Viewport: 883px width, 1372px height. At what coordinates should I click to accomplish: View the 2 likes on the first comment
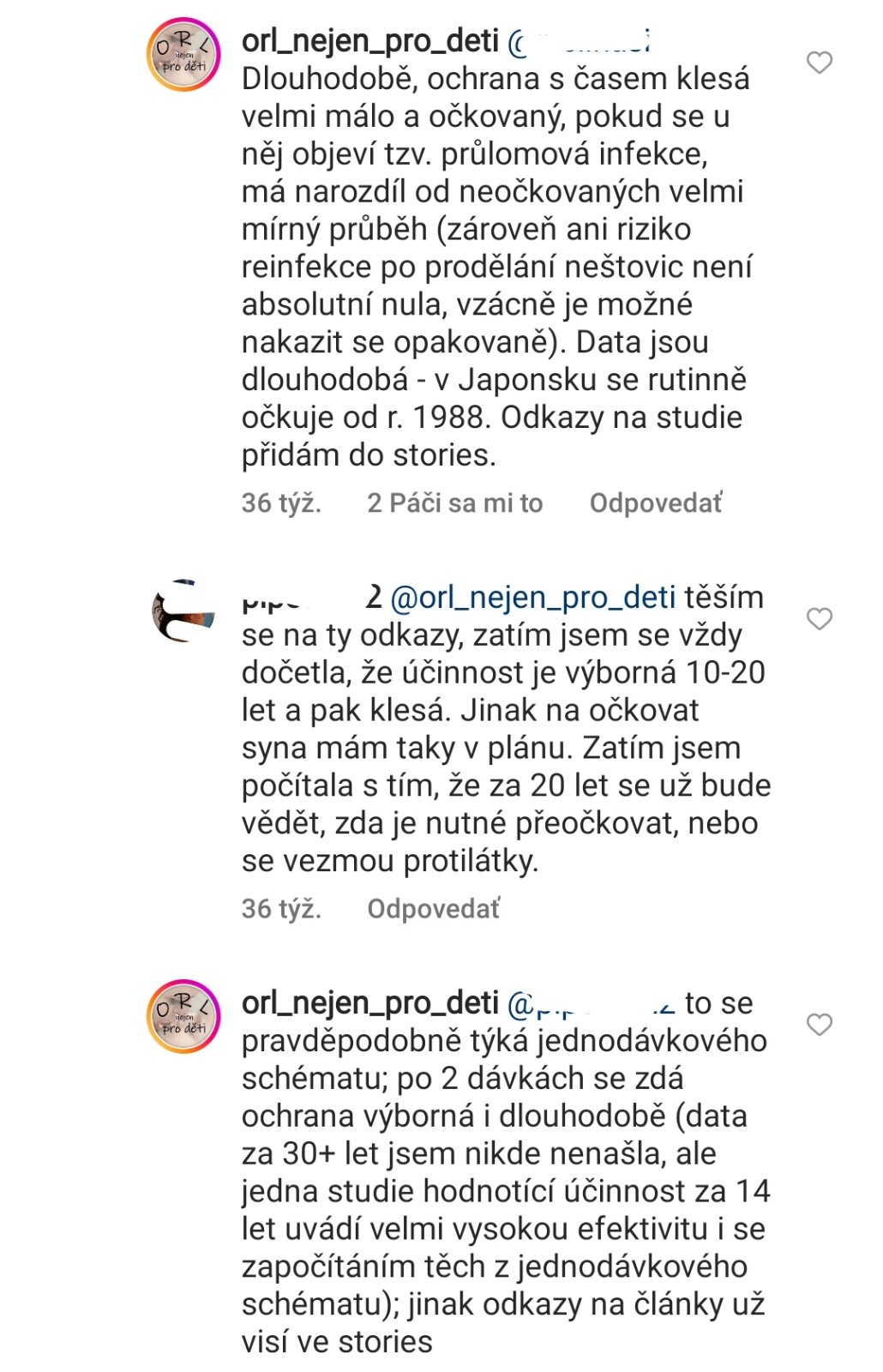(455, 502)
